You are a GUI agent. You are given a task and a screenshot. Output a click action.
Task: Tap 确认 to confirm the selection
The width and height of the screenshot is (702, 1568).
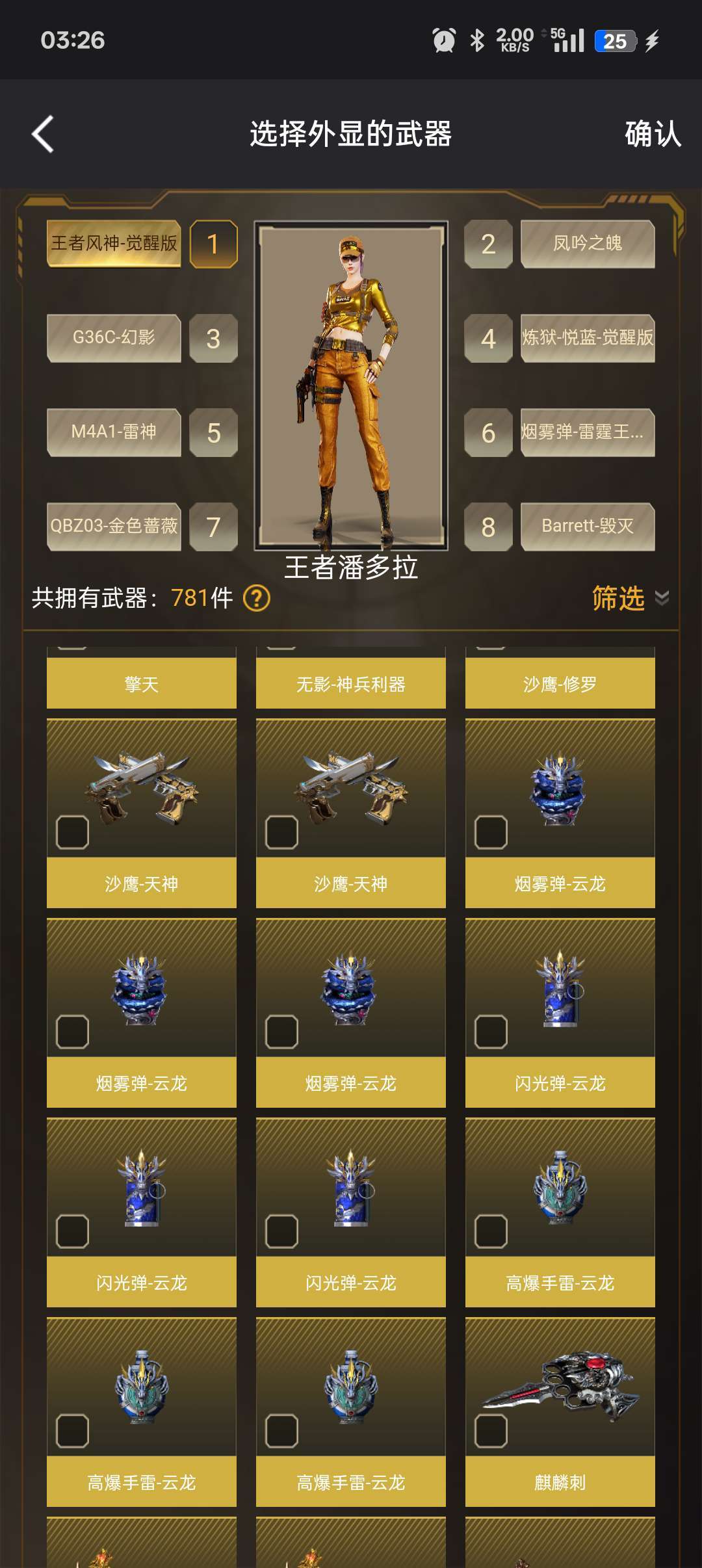click(x=653, y=135)
